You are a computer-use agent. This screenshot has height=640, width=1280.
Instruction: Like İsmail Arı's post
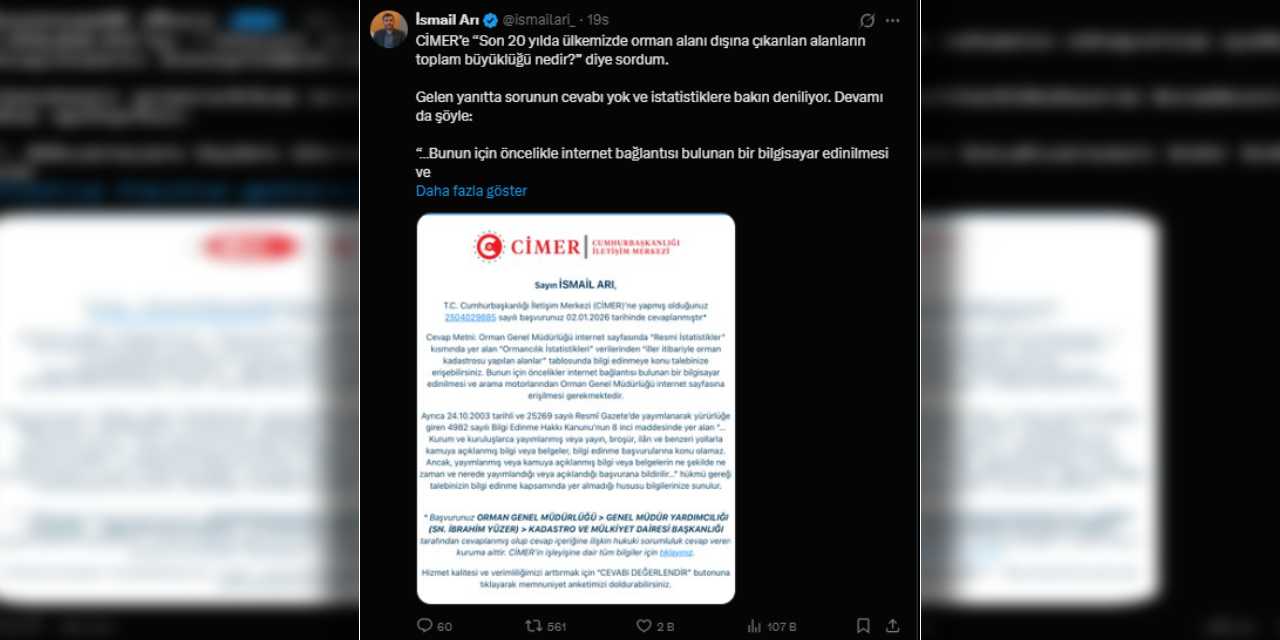click(644, 626)
